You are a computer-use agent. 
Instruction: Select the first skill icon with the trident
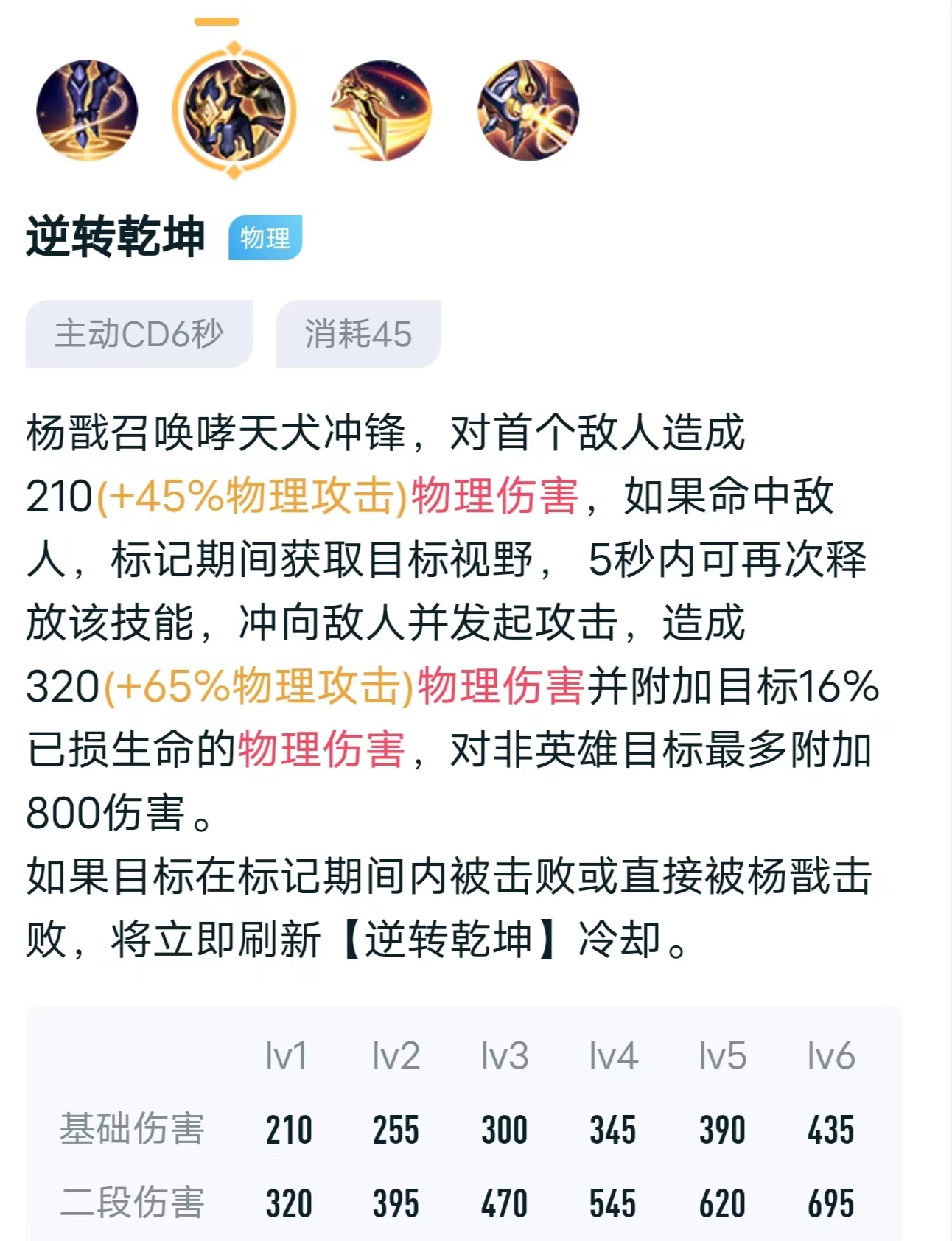click(x=87, y=111)
